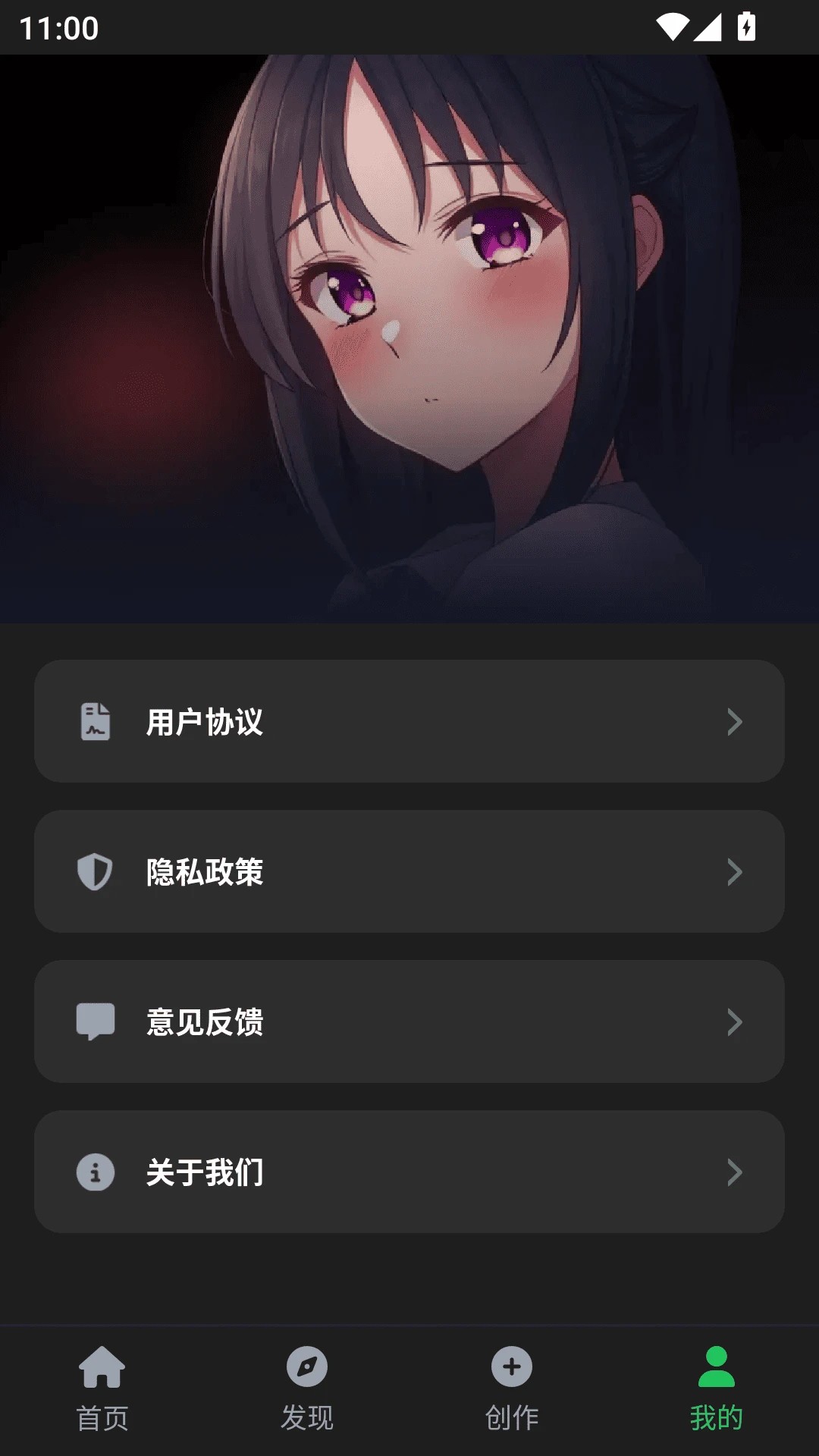Select the 我的 tab
Screen dimensions: 819x1456
716,1389
